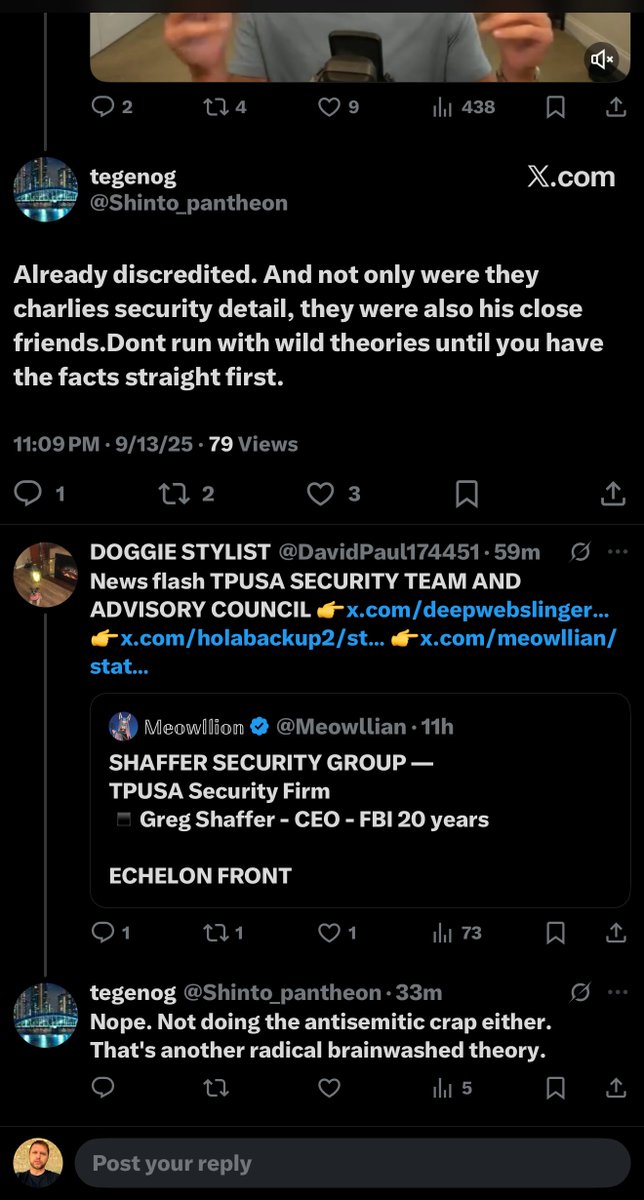This screenshot has height=1200, width=644.
Task: Open overflow menu on tegenog's 33m reply
Action: [619, 992]
